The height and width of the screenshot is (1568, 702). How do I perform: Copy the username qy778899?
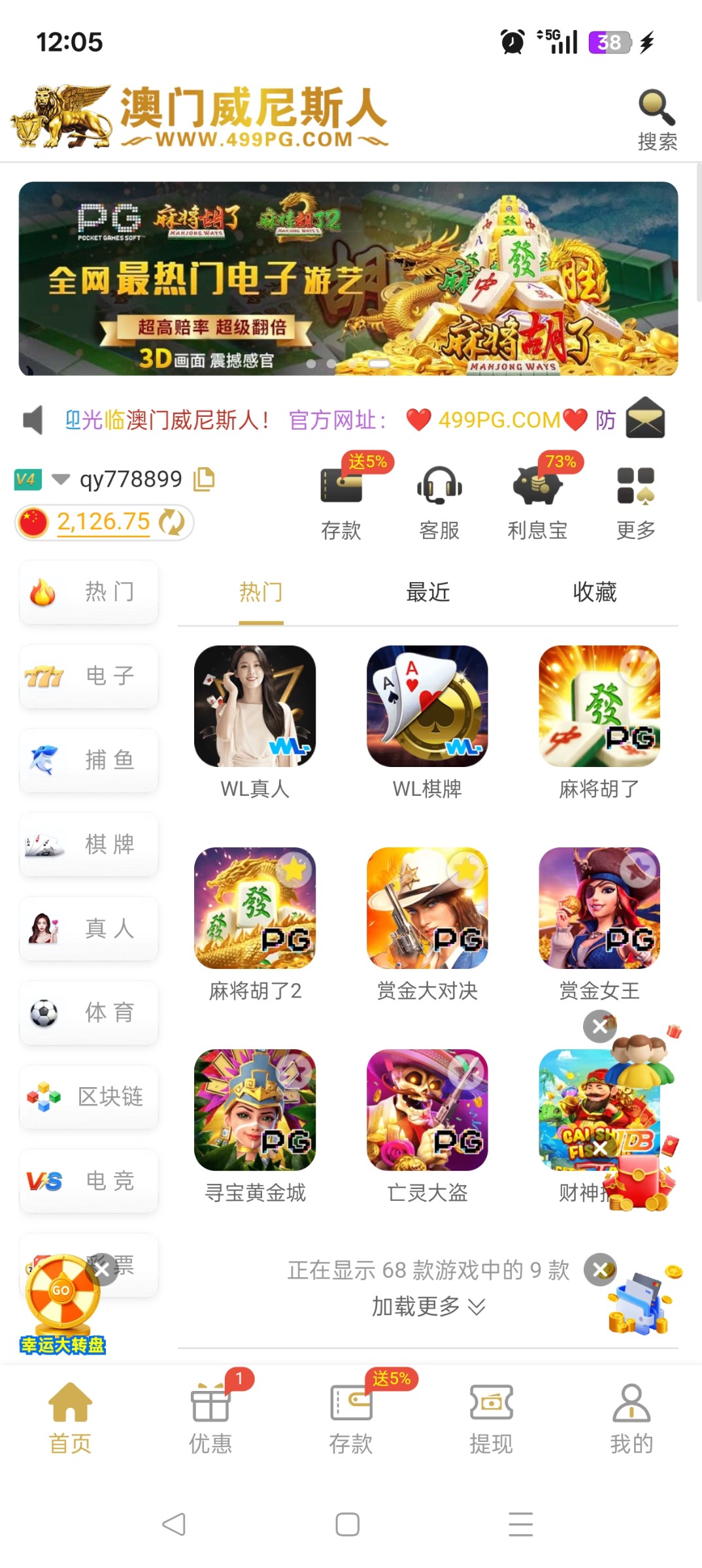point(204,479)
